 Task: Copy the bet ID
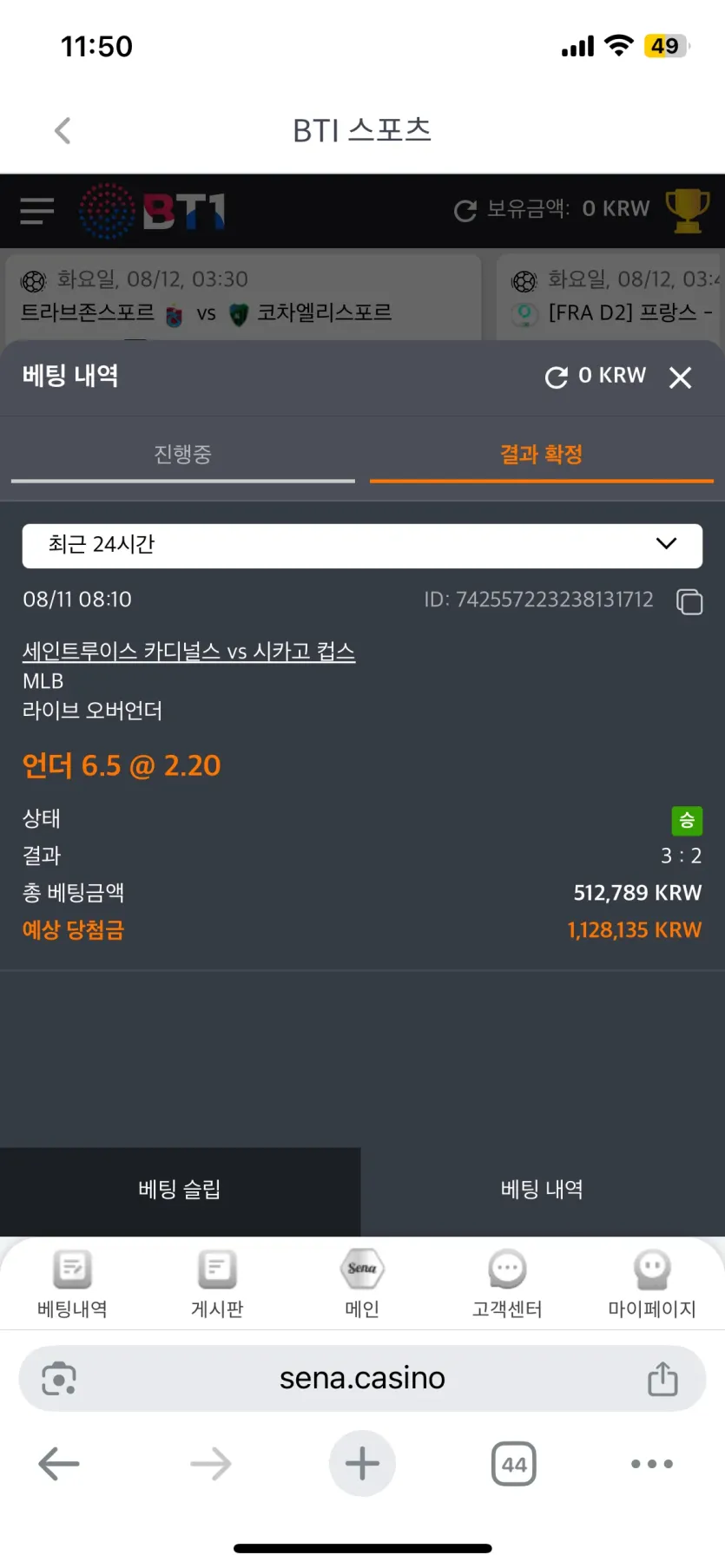(689, 600)
